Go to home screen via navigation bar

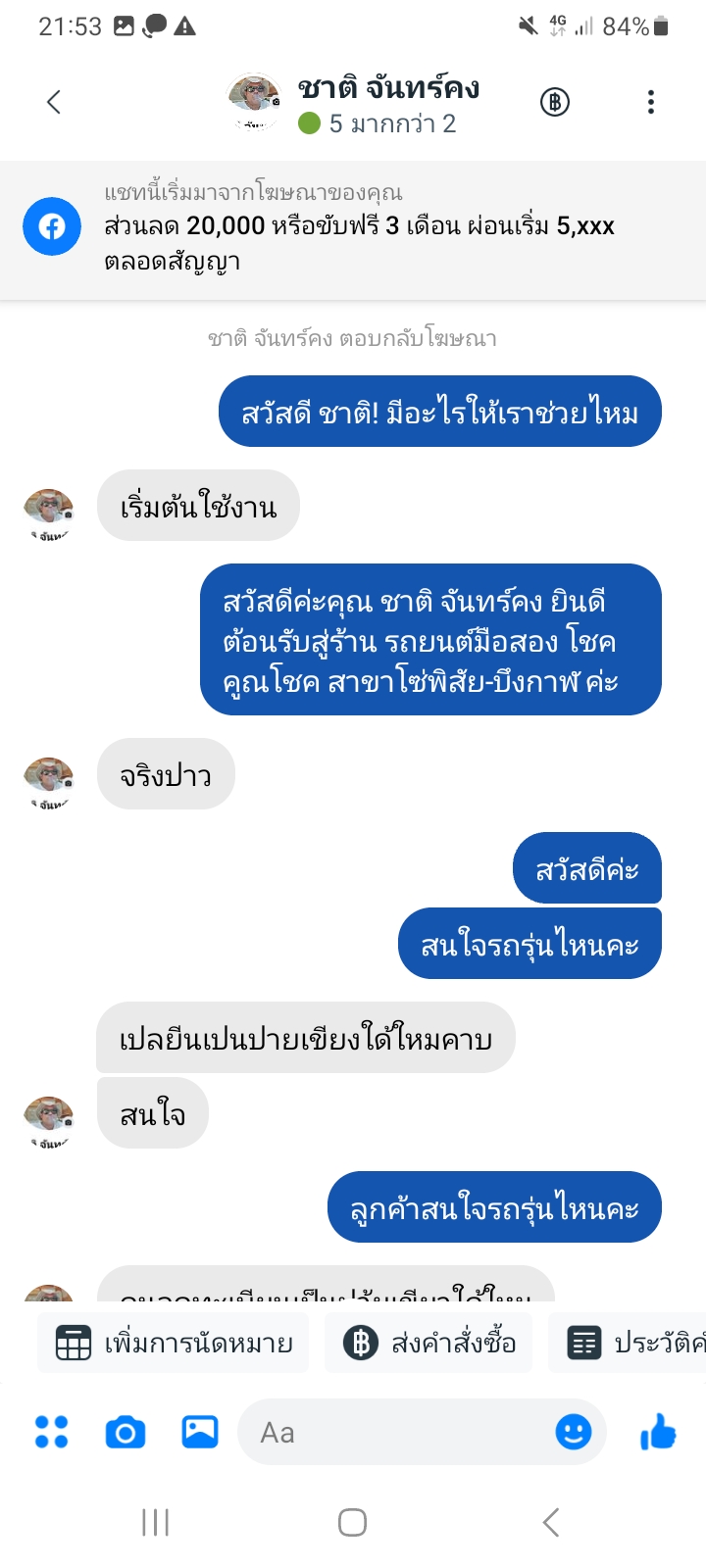(352, 1522)
